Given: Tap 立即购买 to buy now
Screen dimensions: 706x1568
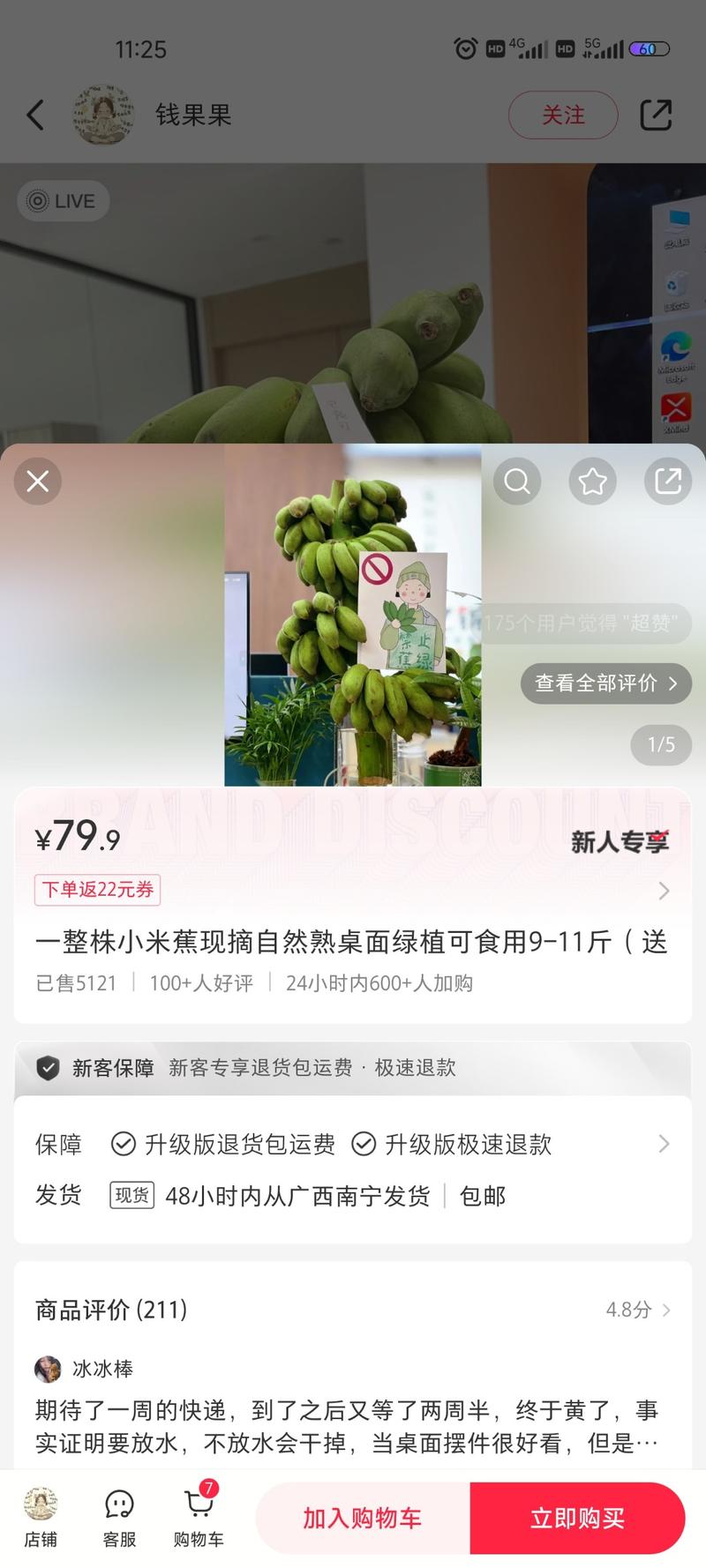Looking at the screenshot, I should pyautogui.click(x=578, y=1517).
